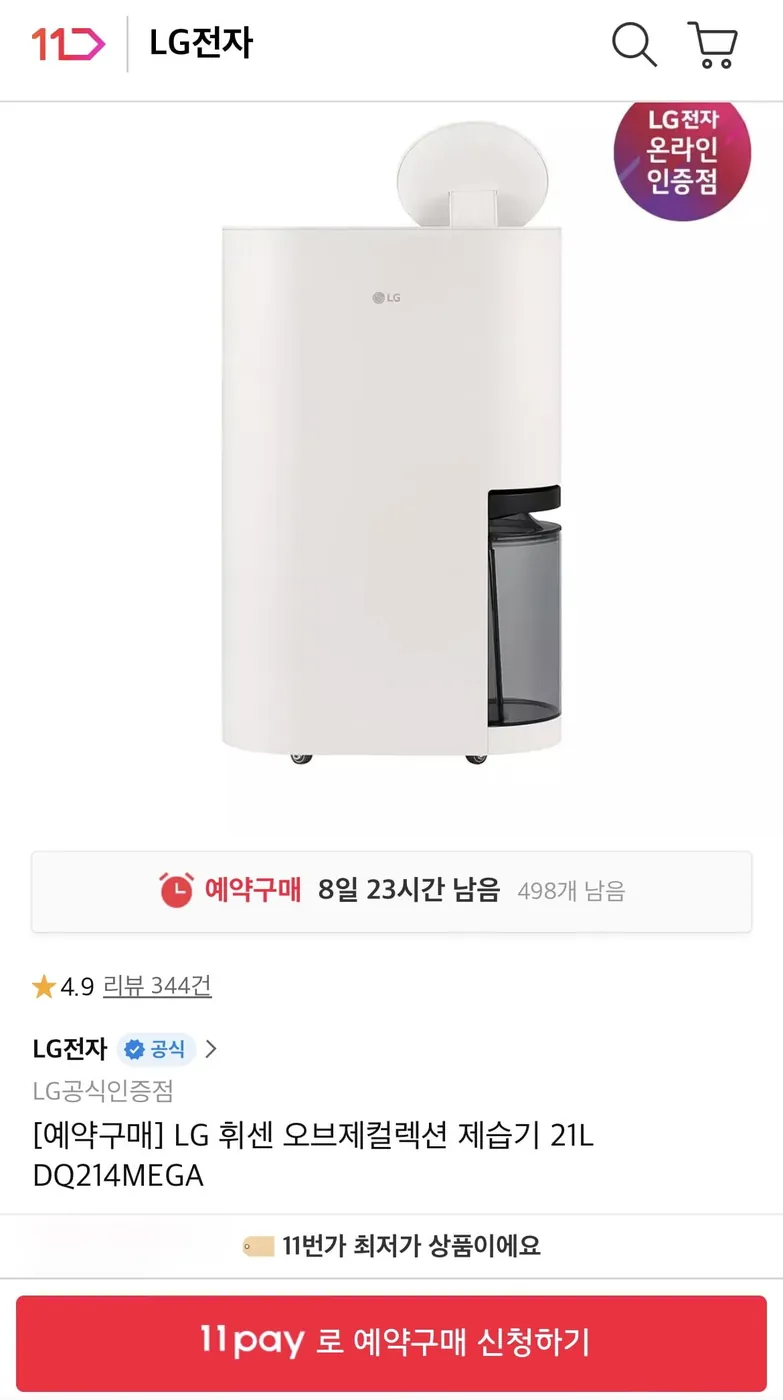Screen dimensions: 783x1400
Task: Expand seller details via the chevron next to LG전자
Action: pos(210,1049)
